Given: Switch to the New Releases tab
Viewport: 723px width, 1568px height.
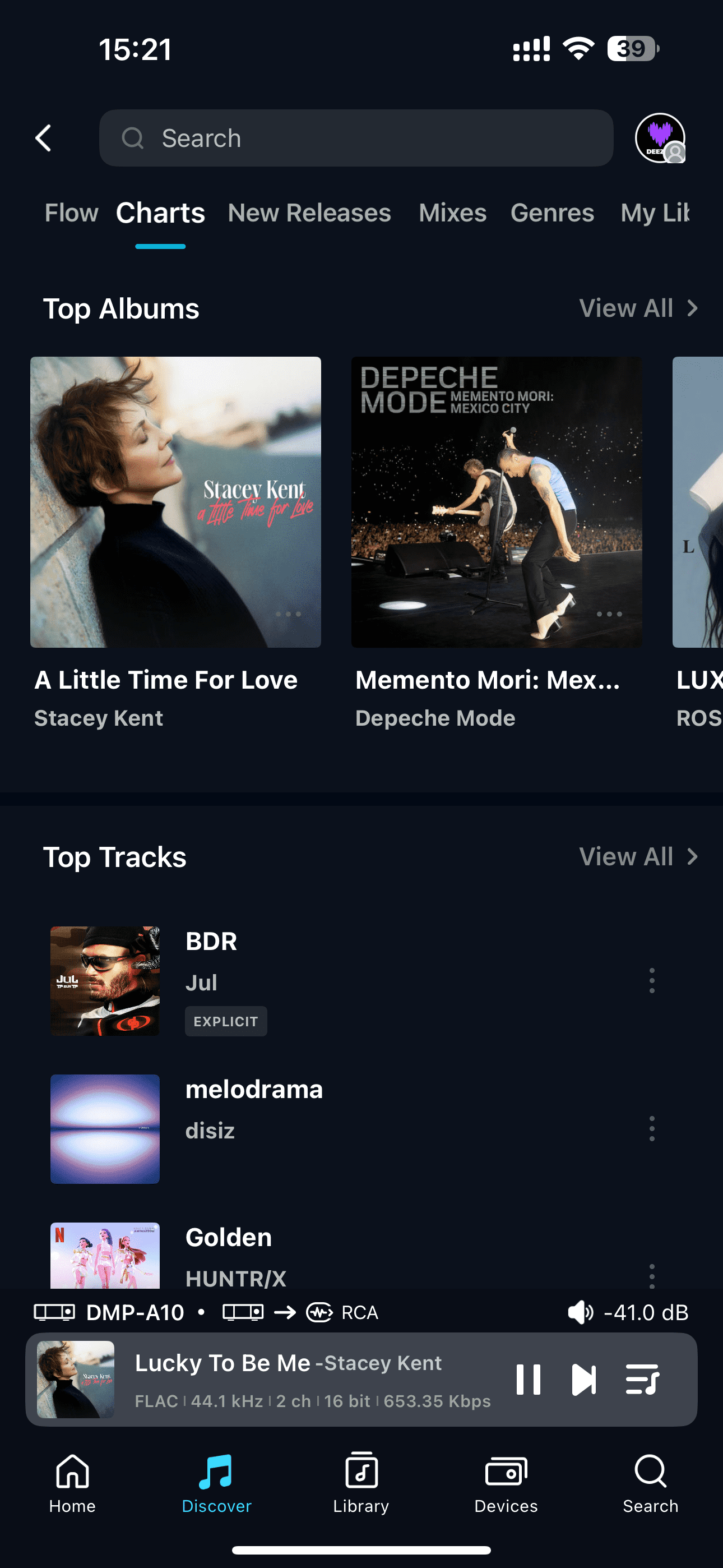Looking at the screenshot, I should [x=309, y=213].
